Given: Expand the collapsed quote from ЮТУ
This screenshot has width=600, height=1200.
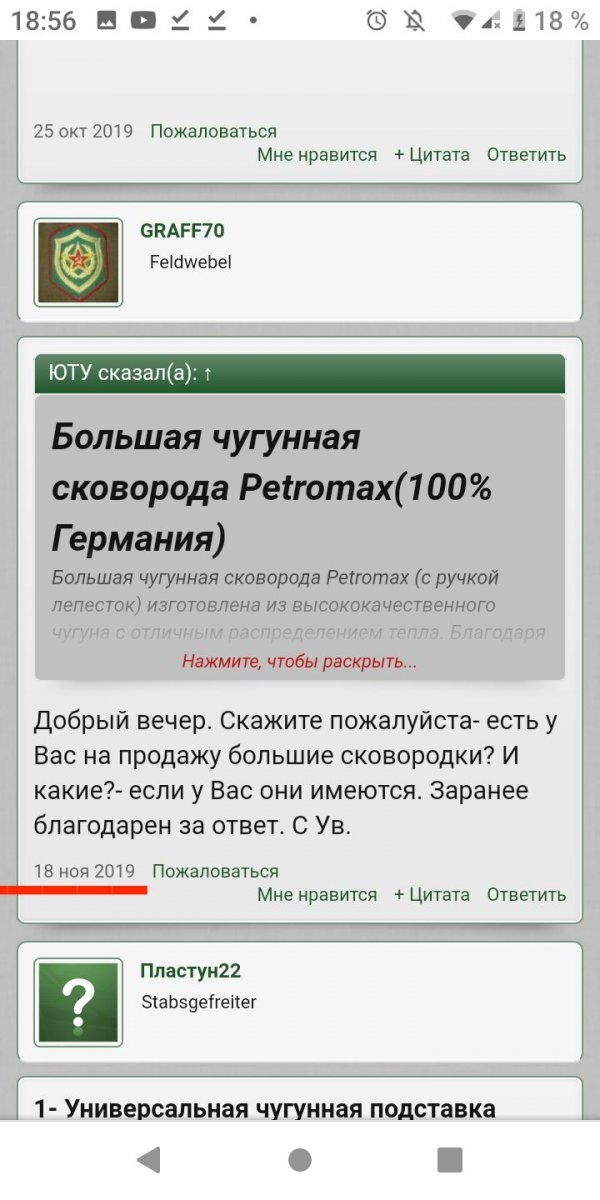Looking at the screenshot, I should [x=299, y=662].
